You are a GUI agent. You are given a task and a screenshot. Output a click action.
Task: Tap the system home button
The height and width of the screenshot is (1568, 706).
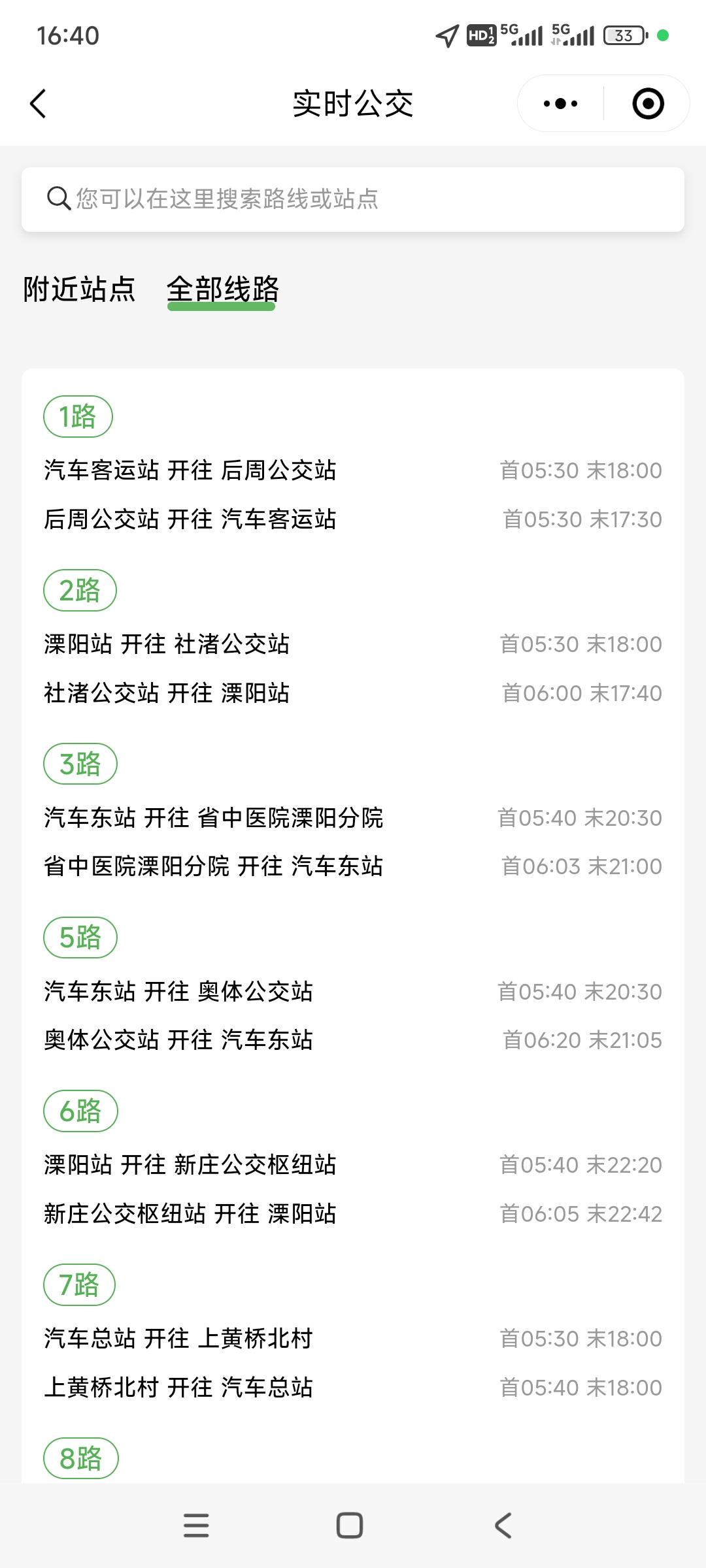click(x=350, y=1526)
